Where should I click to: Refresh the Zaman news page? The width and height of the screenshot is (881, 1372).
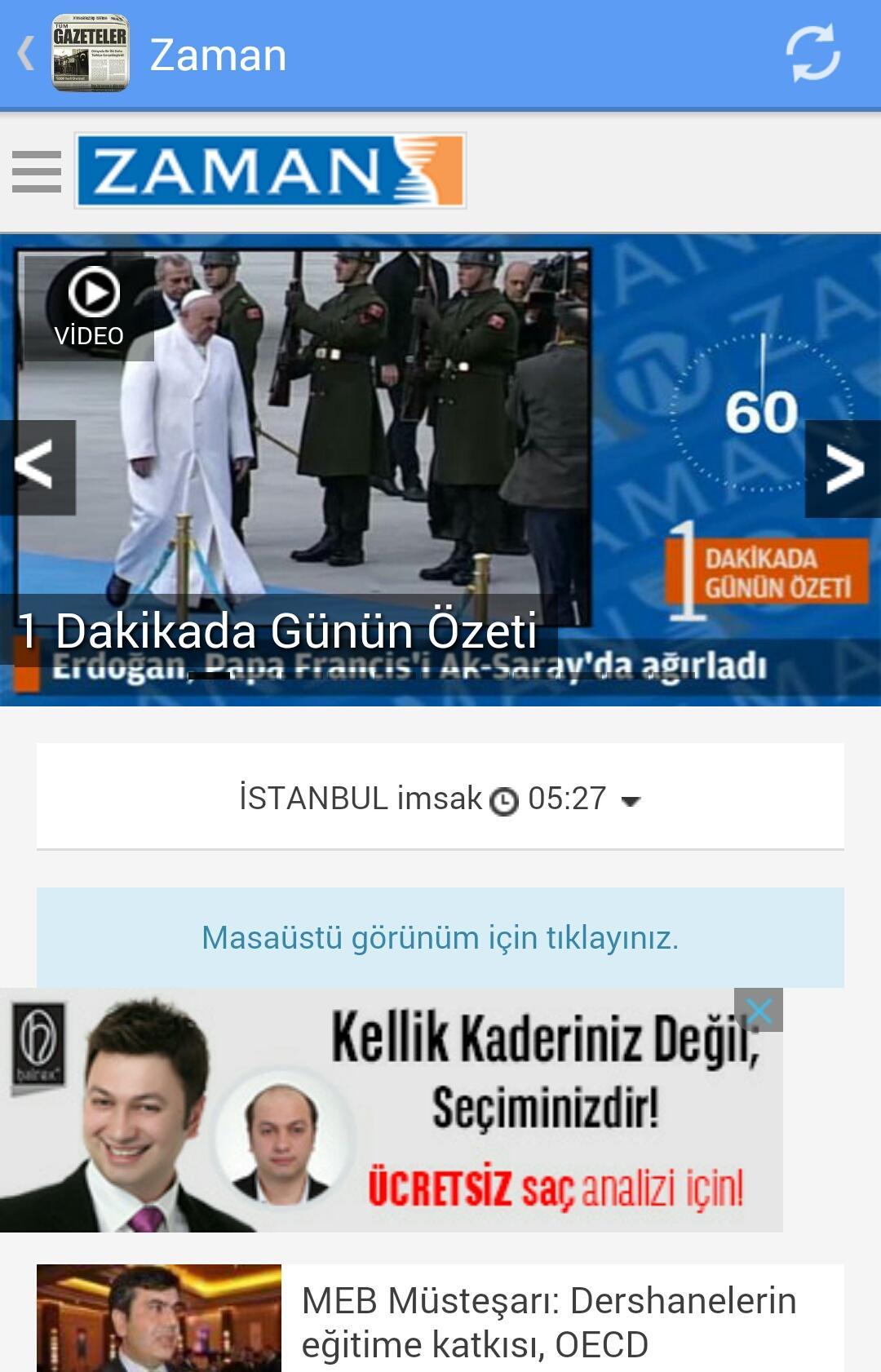coord(813,53)
